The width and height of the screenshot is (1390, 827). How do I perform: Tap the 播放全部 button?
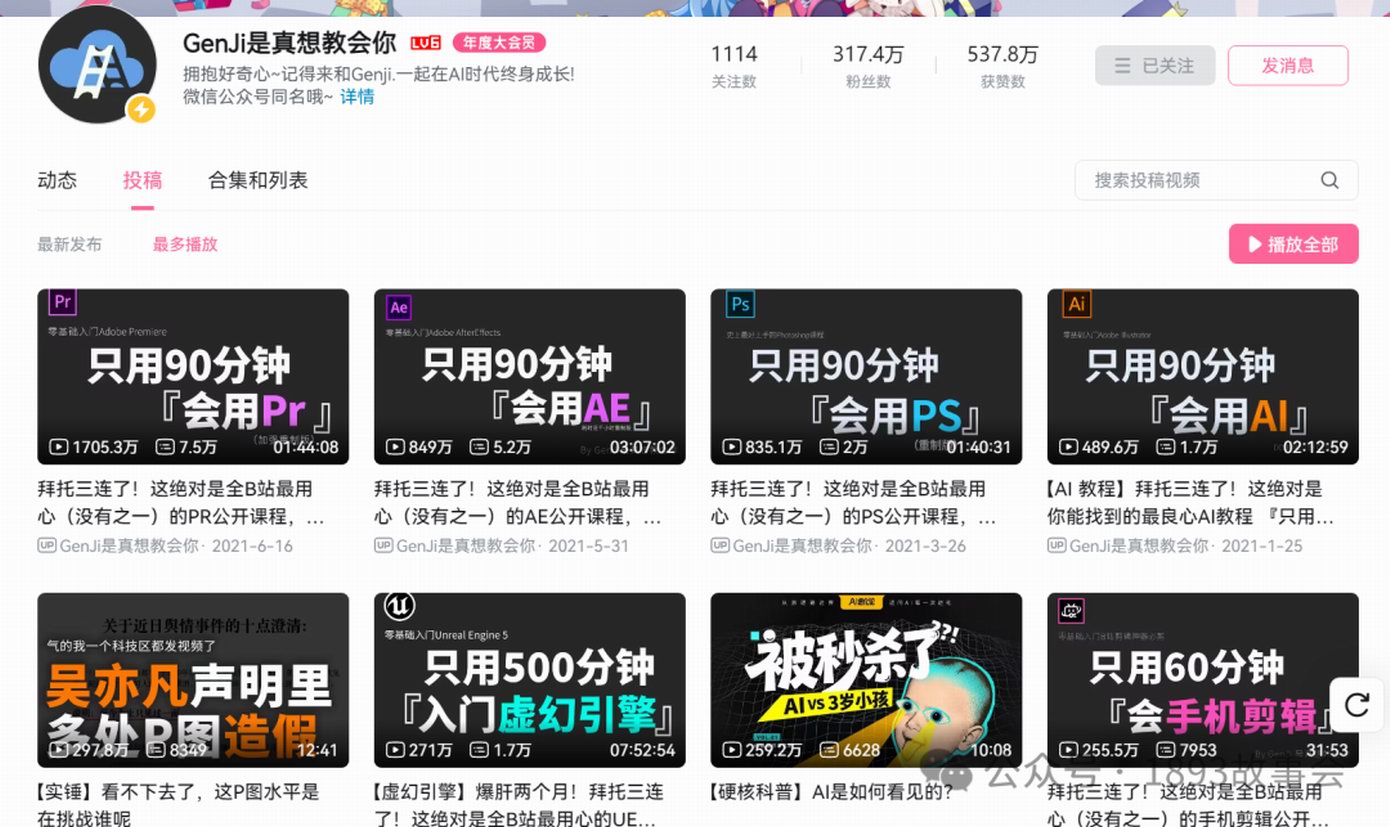click(x=1293, y=244)
